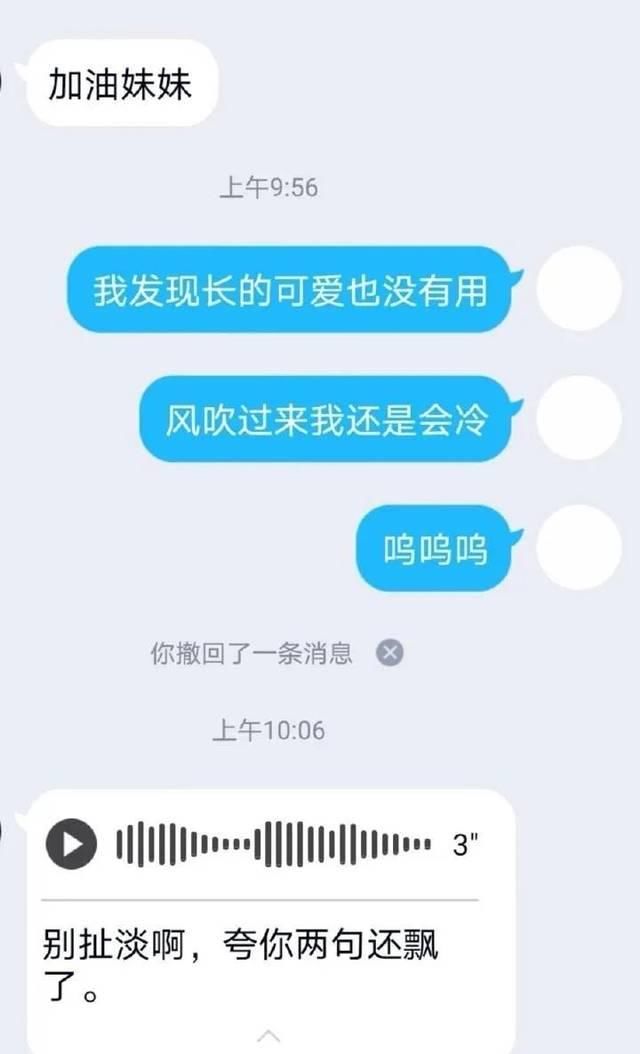Dismiss the recalled message notice
Image resolution: width=640 pixels, height=1054 pixels.
point(390,654)
